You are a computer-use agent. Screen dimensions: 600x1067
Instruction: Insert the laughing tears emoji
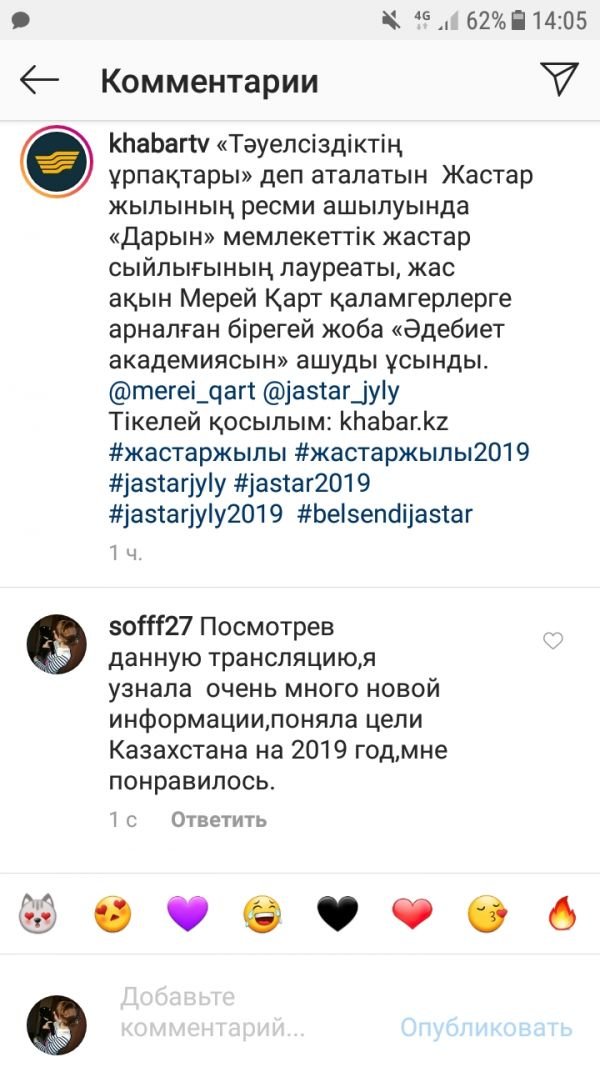pyautogui.click(x=262, y=912)
